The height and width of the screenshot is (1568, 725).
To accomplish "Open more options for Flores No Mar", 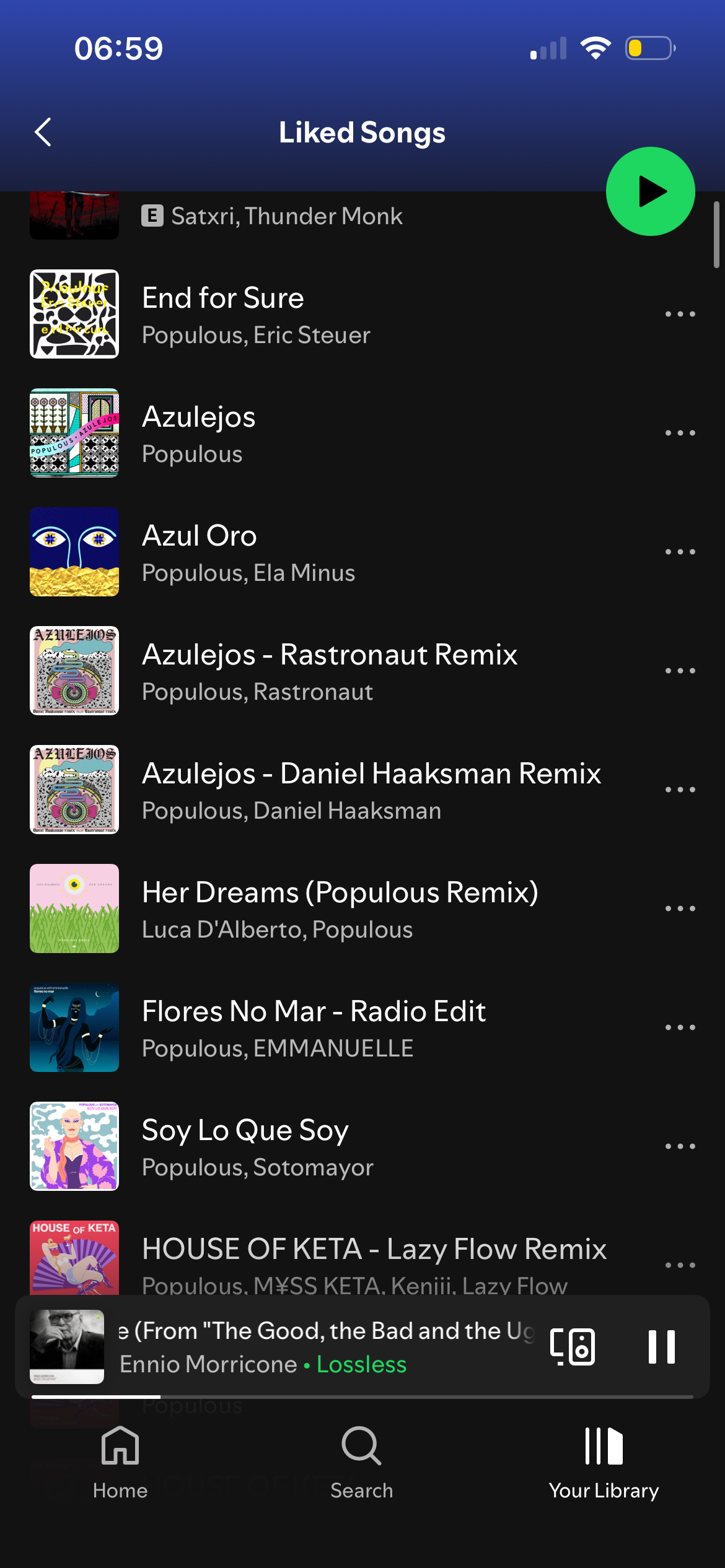I will (x=680, y=1028).
